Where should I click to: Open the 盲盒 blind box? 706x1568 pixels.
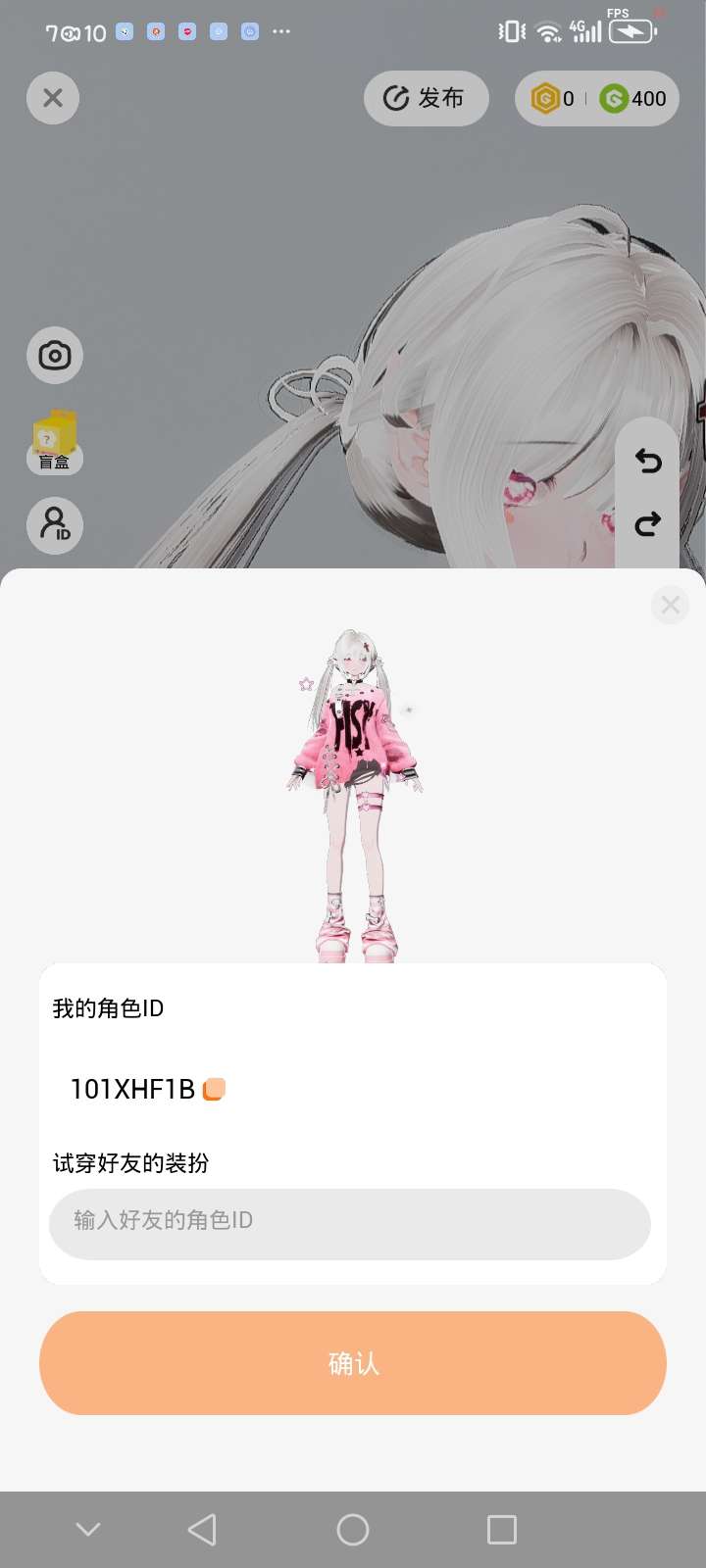55,443
